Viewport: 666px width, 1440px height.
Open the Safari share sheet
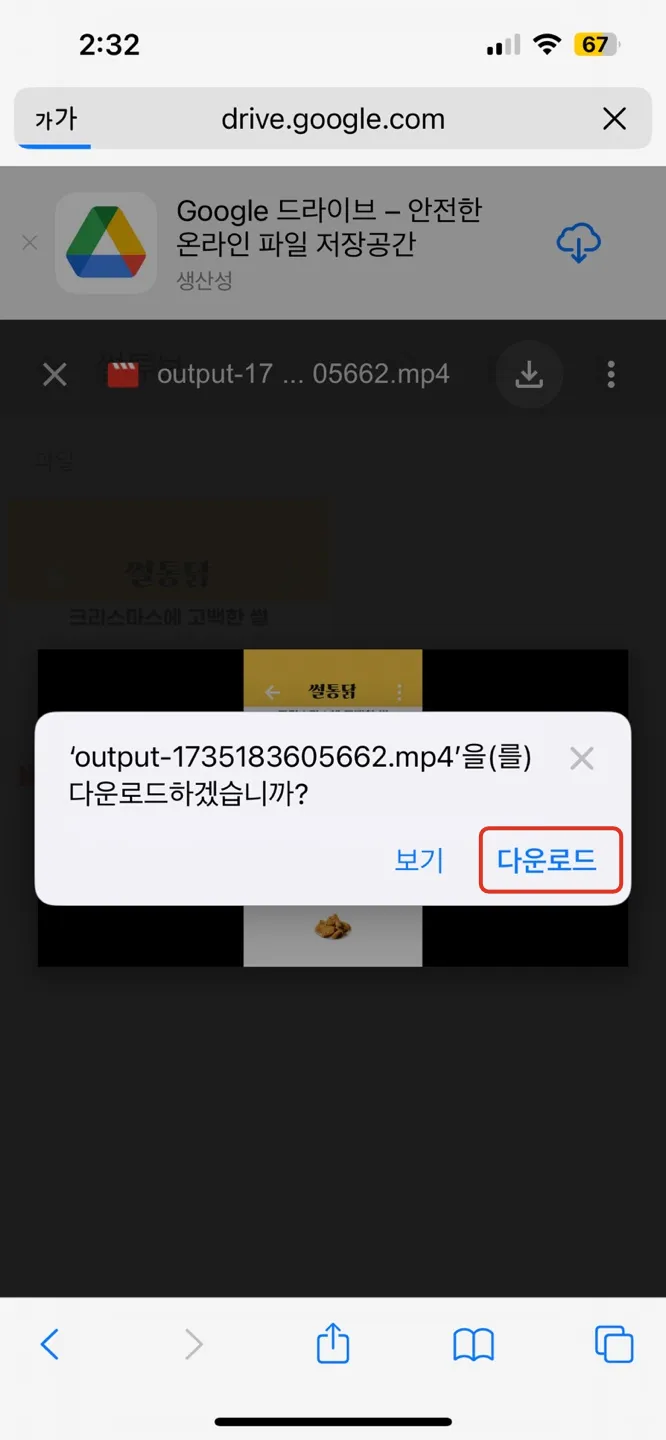333,1343
